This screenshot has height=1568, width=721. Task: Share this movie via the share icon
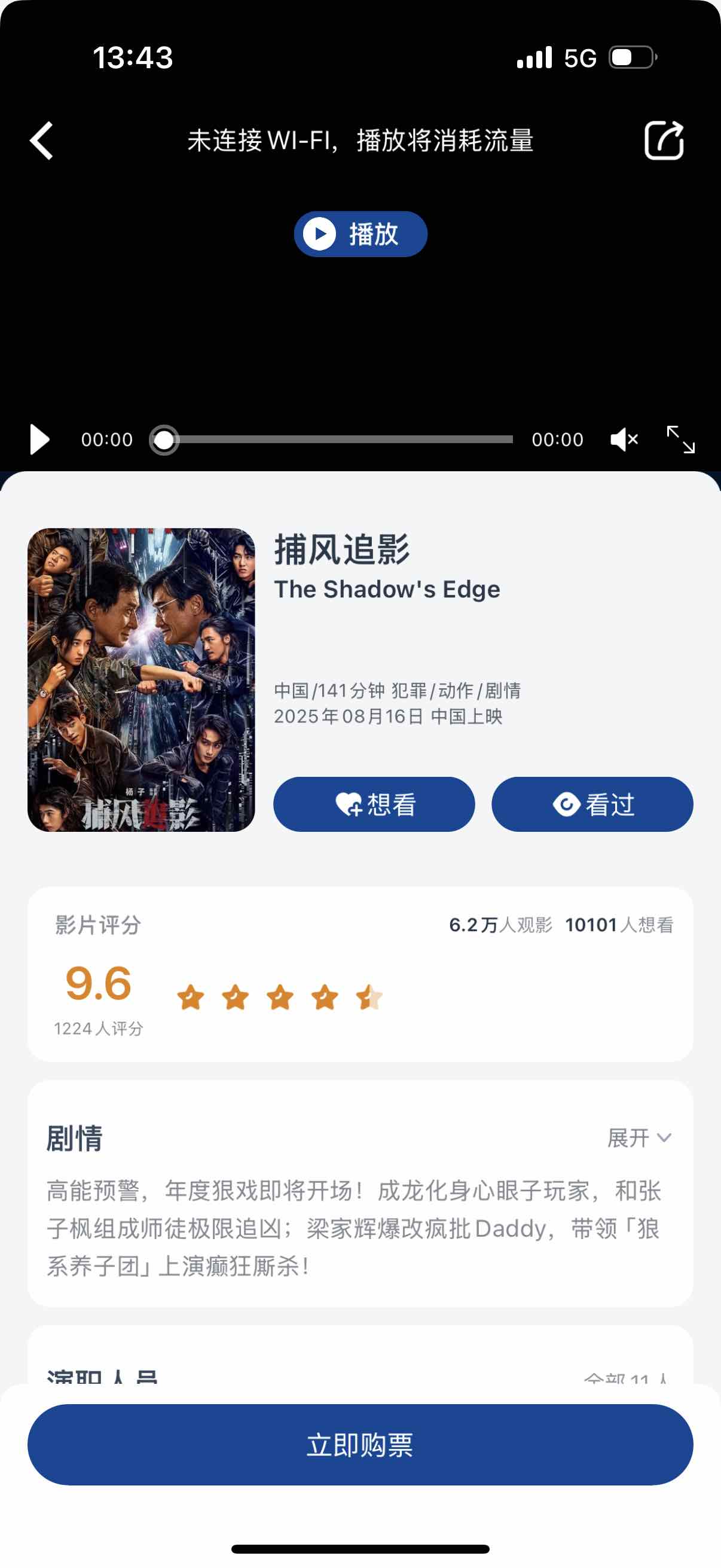(664, 141)
